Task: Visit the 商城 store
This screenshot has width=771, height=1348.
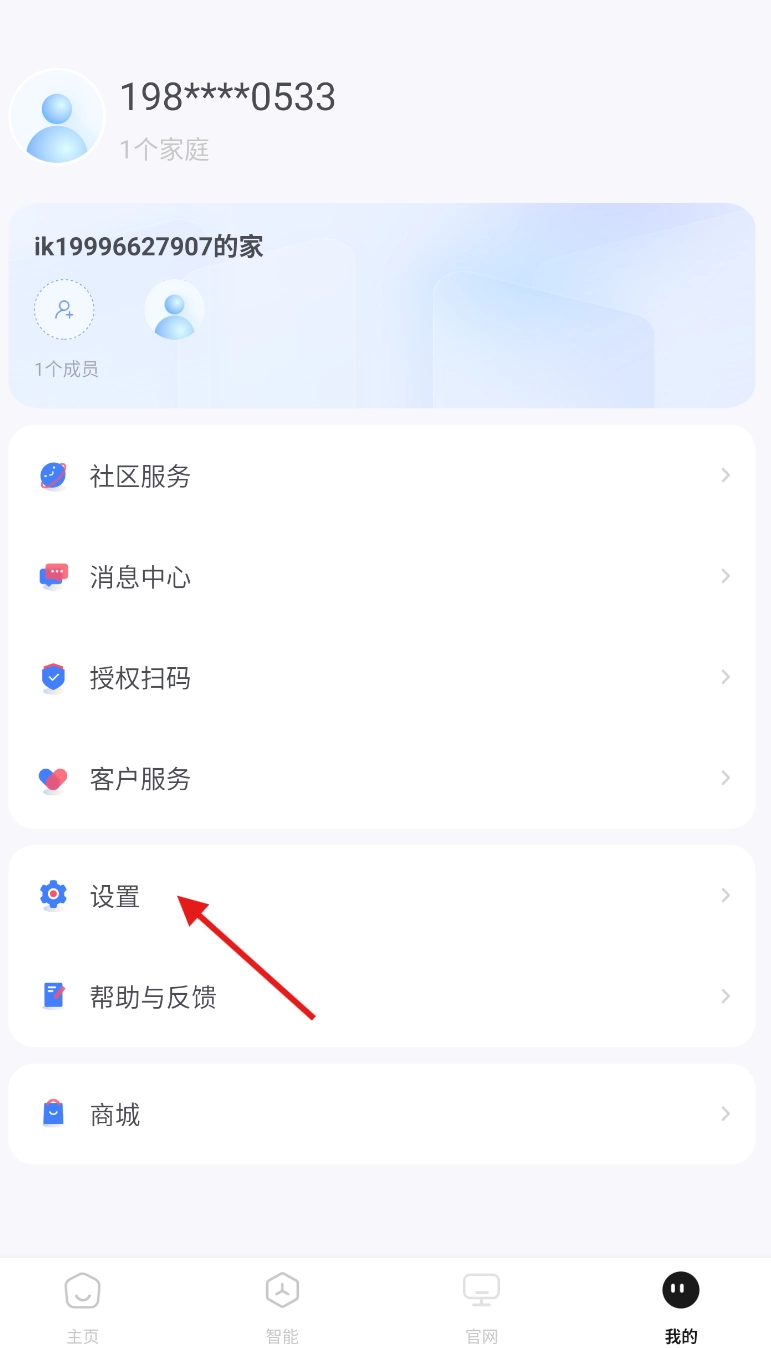Action: pos(381,1114)
